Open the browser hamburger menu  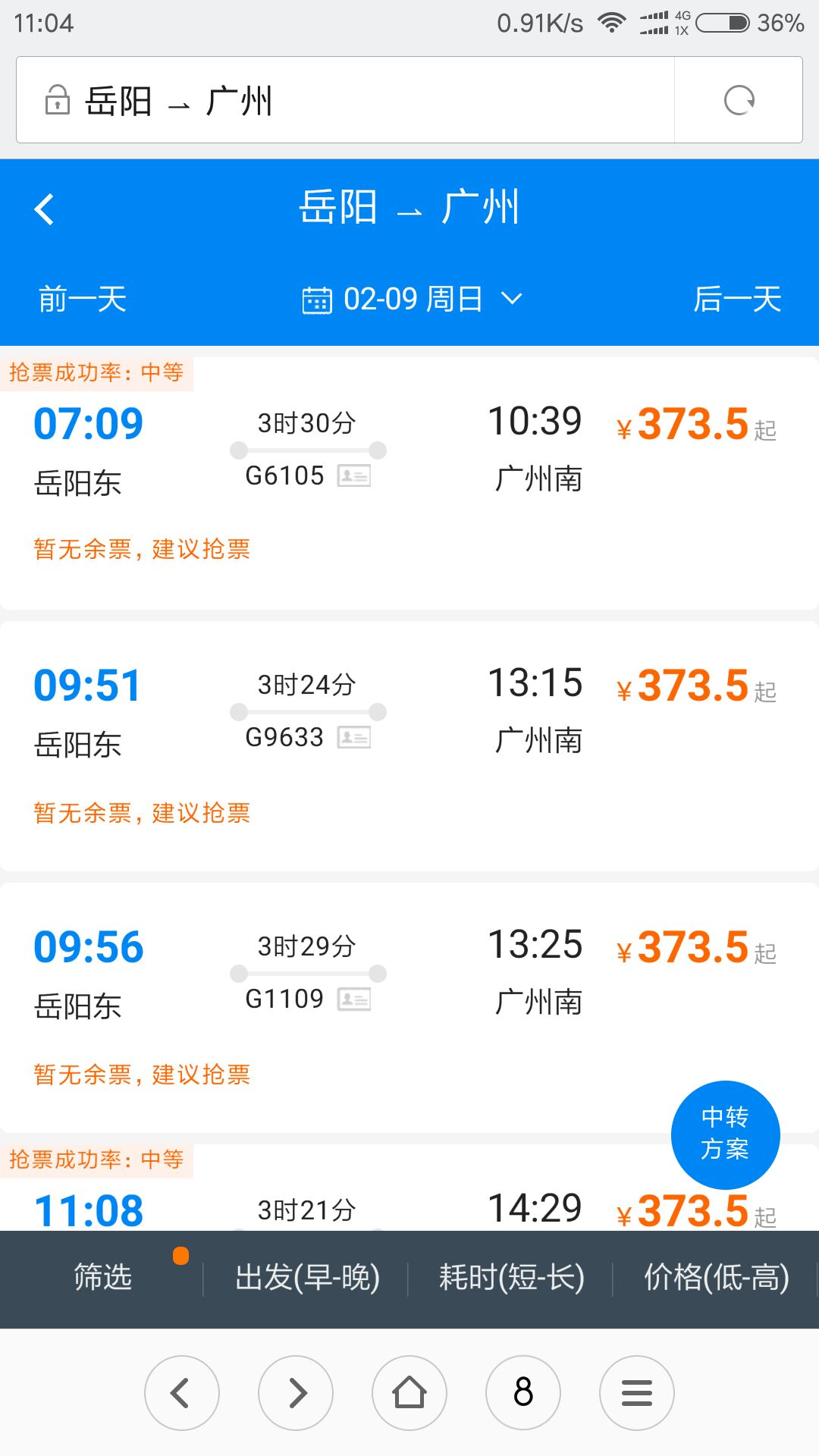(x=637, y=1393)
